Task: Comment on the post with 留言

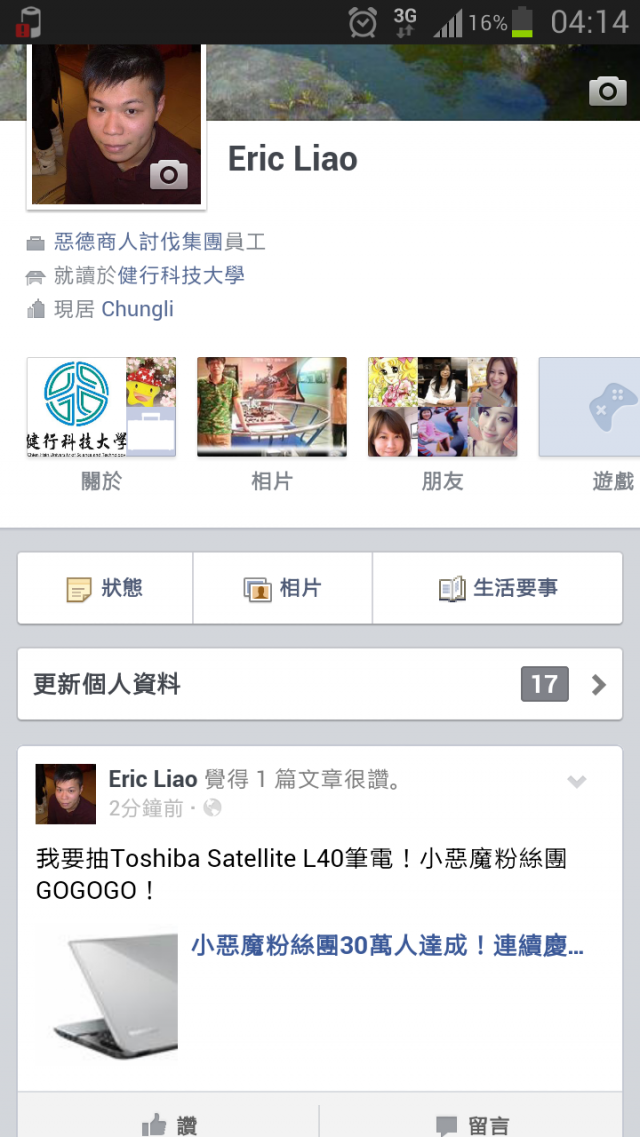Action: pos(472,1124)
